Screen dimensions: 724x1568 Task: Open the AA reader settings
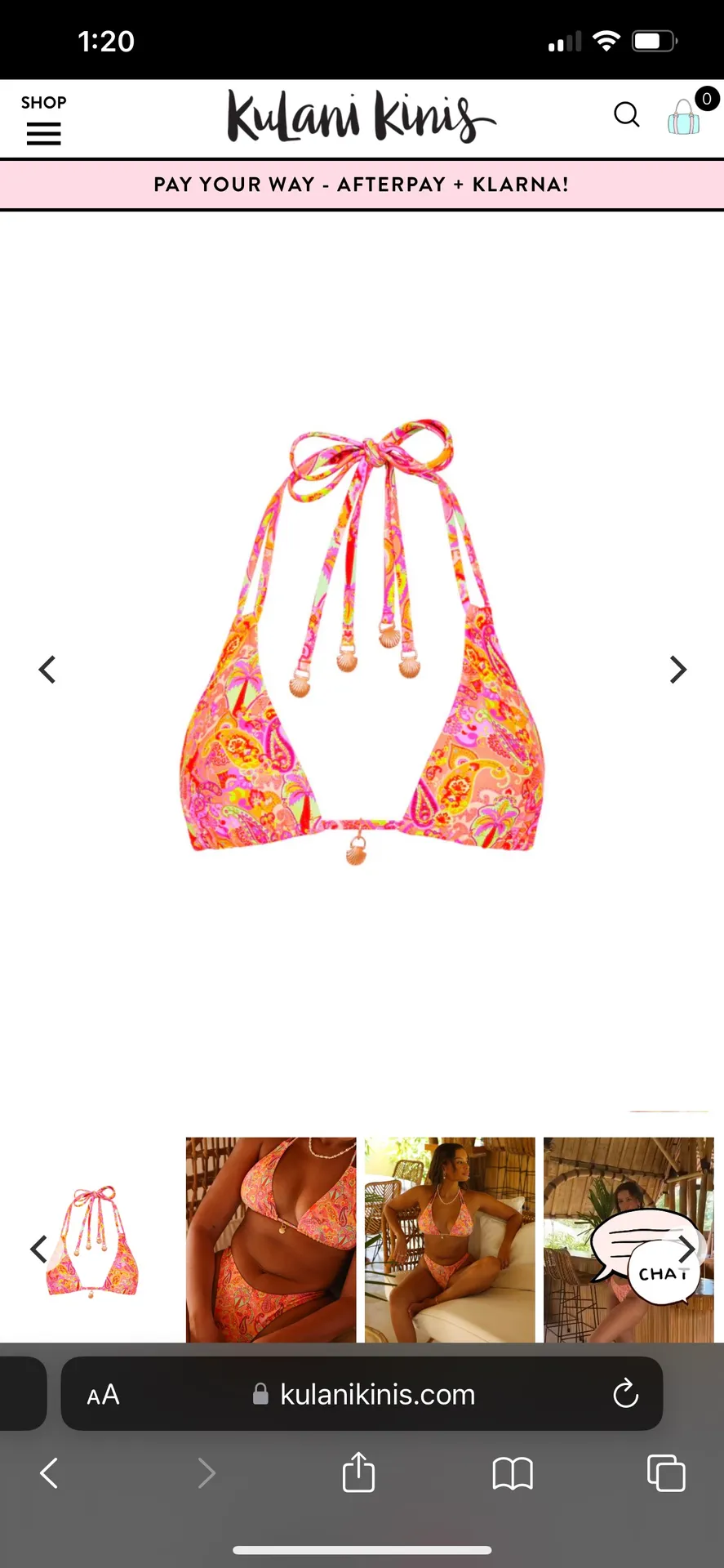pyautogui.click(x=103, y=1395)
